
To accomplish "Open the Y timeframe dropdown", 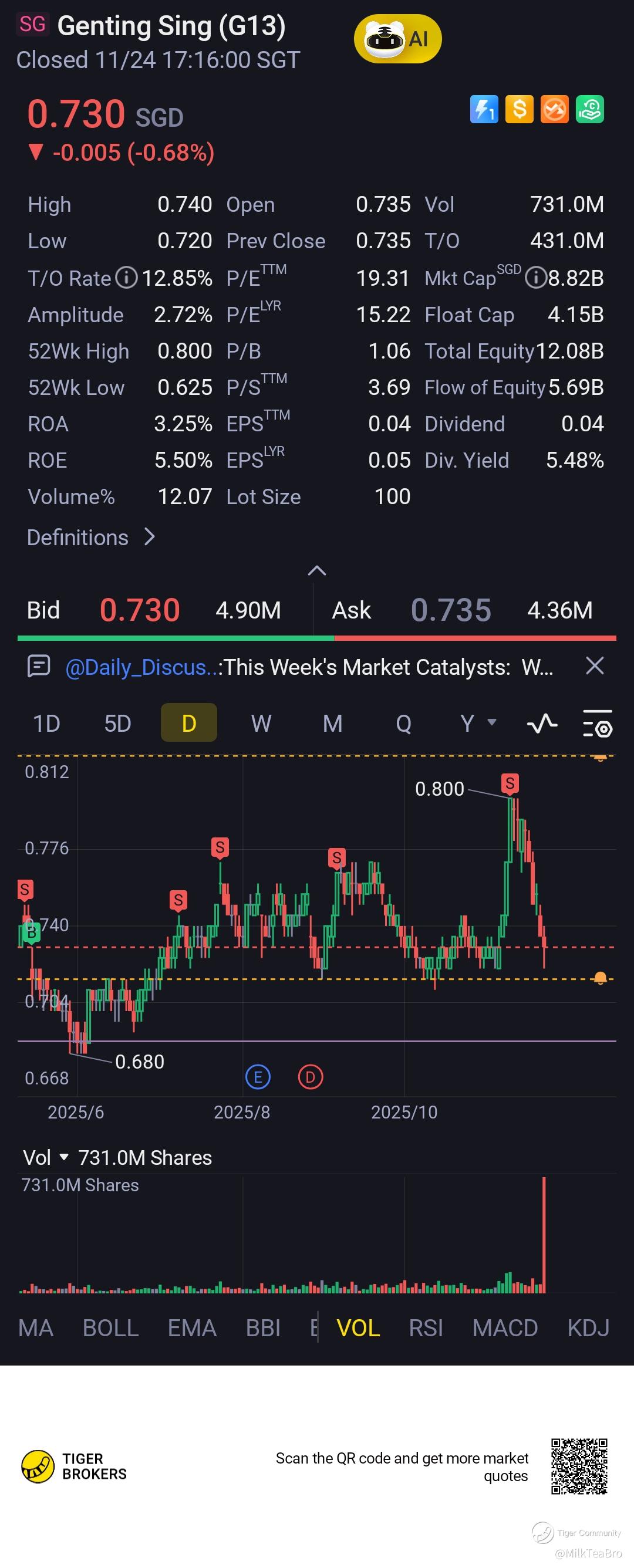I will click(477, 723).
